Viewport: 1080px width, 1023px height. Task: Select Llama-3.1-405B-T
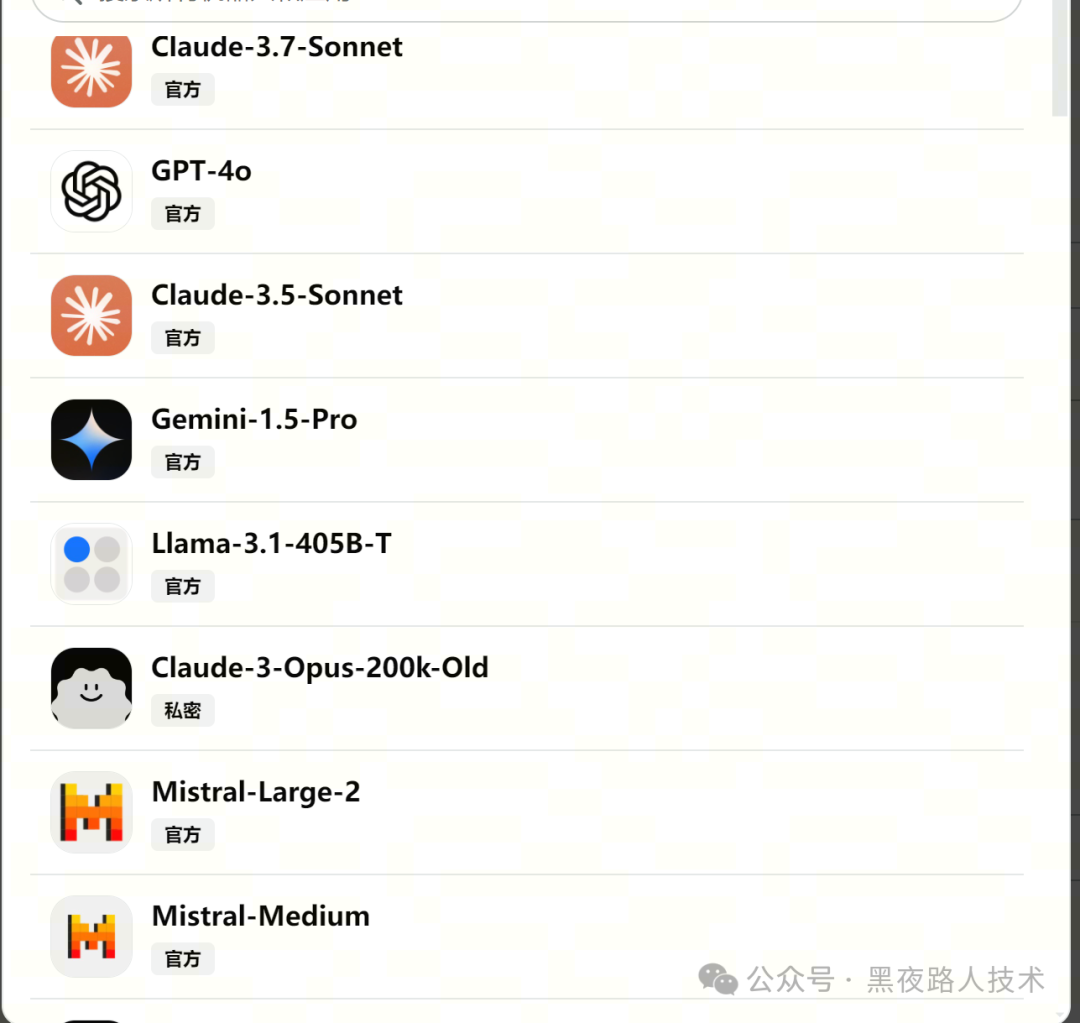(x=271, y=544)
